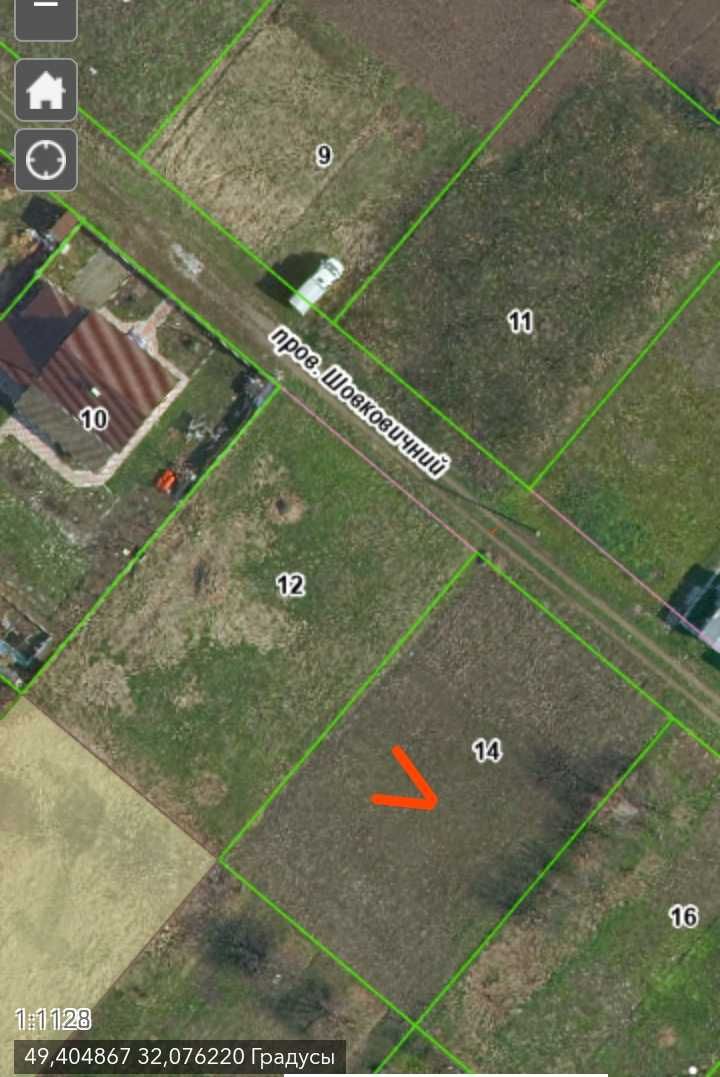Return map to the default home extent
Image resolution: width=720 pixels, height=1077 pixels.
coord(46,91)
